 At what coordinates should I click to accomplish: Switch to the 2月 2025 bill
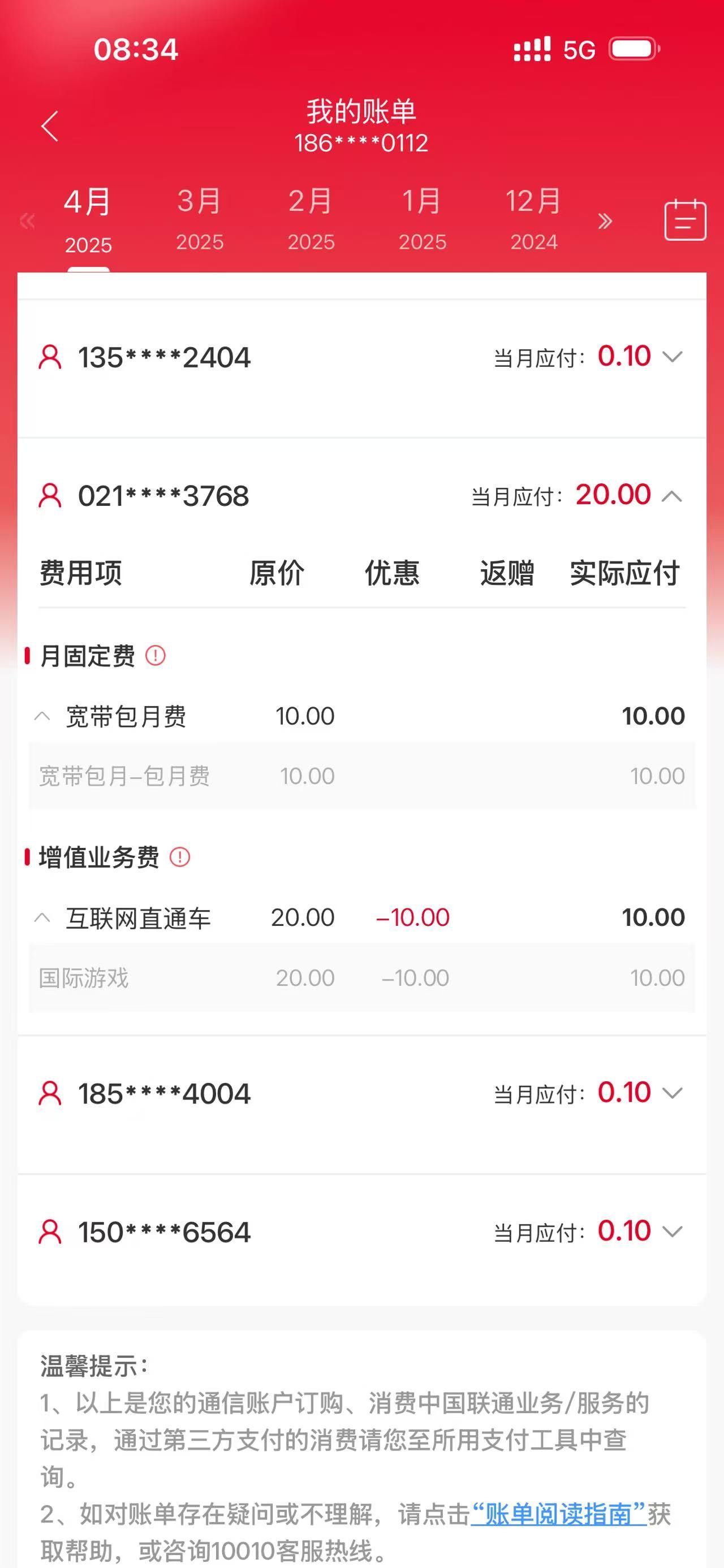pyautogui.click(x=311, y=219)
